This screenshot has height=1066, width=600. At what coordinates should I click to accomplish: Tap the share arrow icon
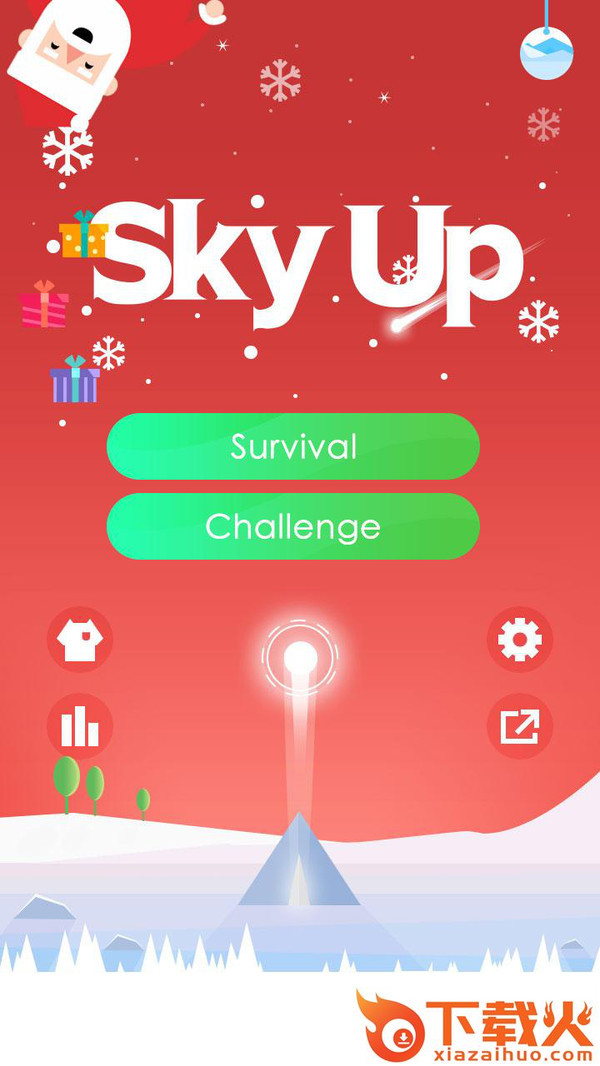tap(519, 726)
